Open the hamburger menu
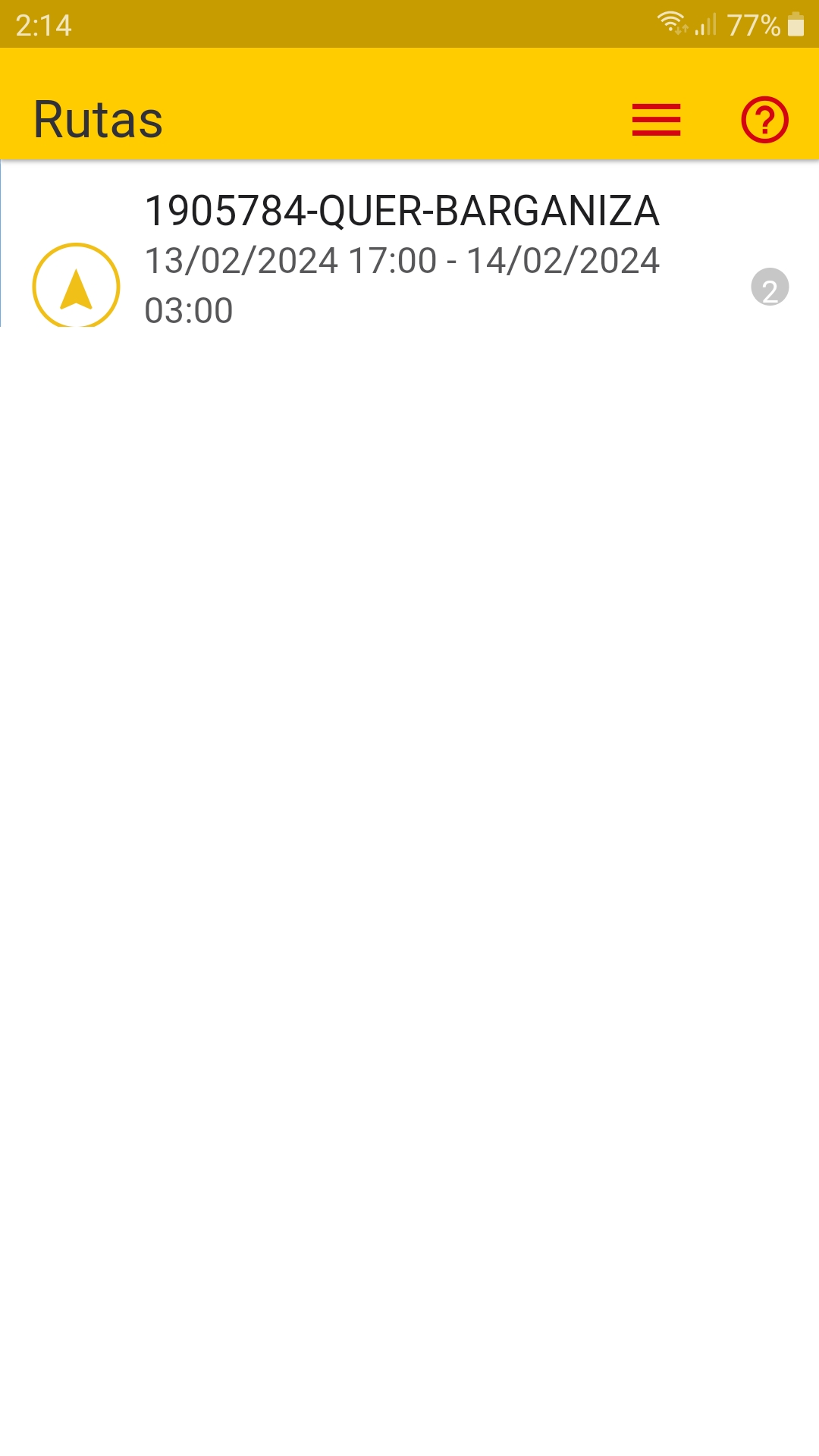819x1456 pixels. (656, 120)
